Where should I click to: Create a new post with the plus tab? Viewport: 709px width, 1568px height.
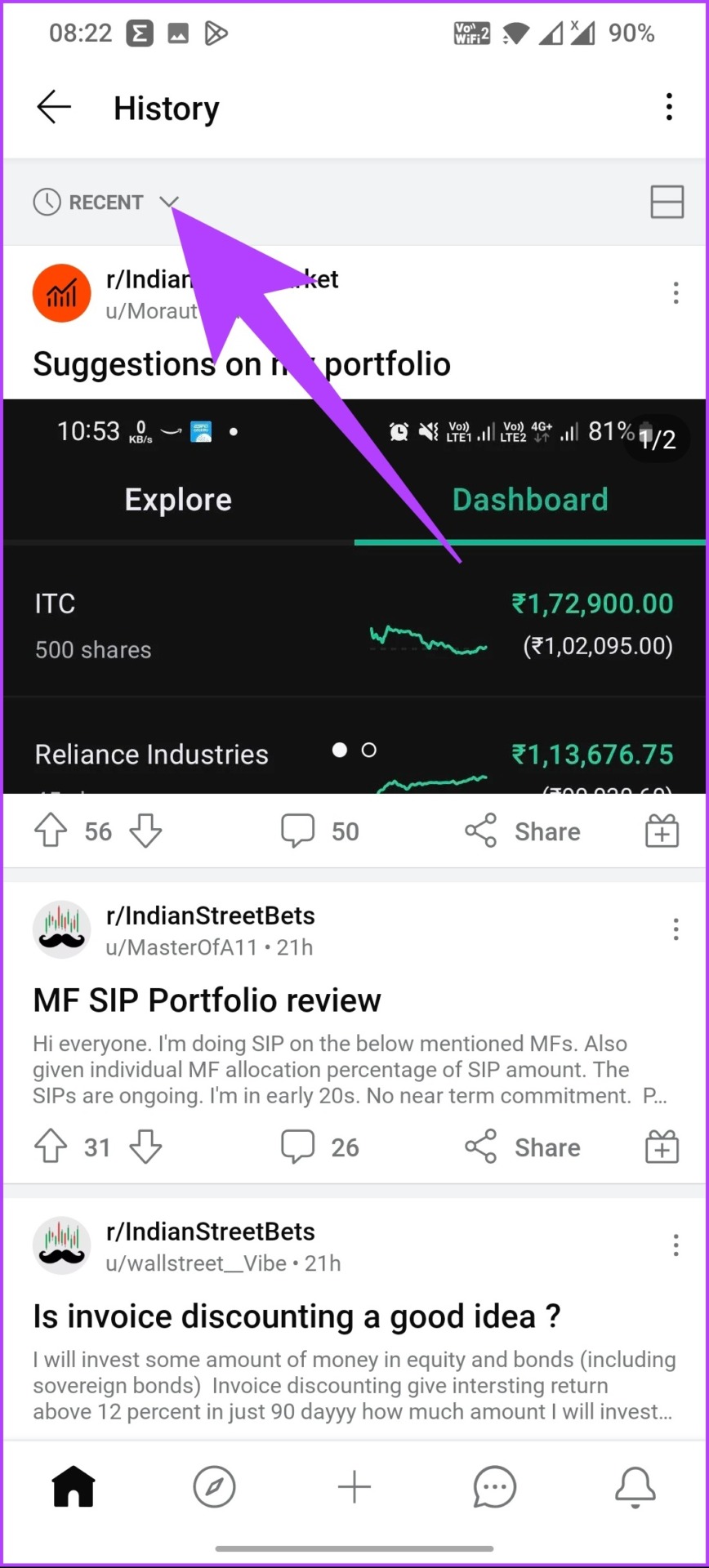[x=354, y=1487]
